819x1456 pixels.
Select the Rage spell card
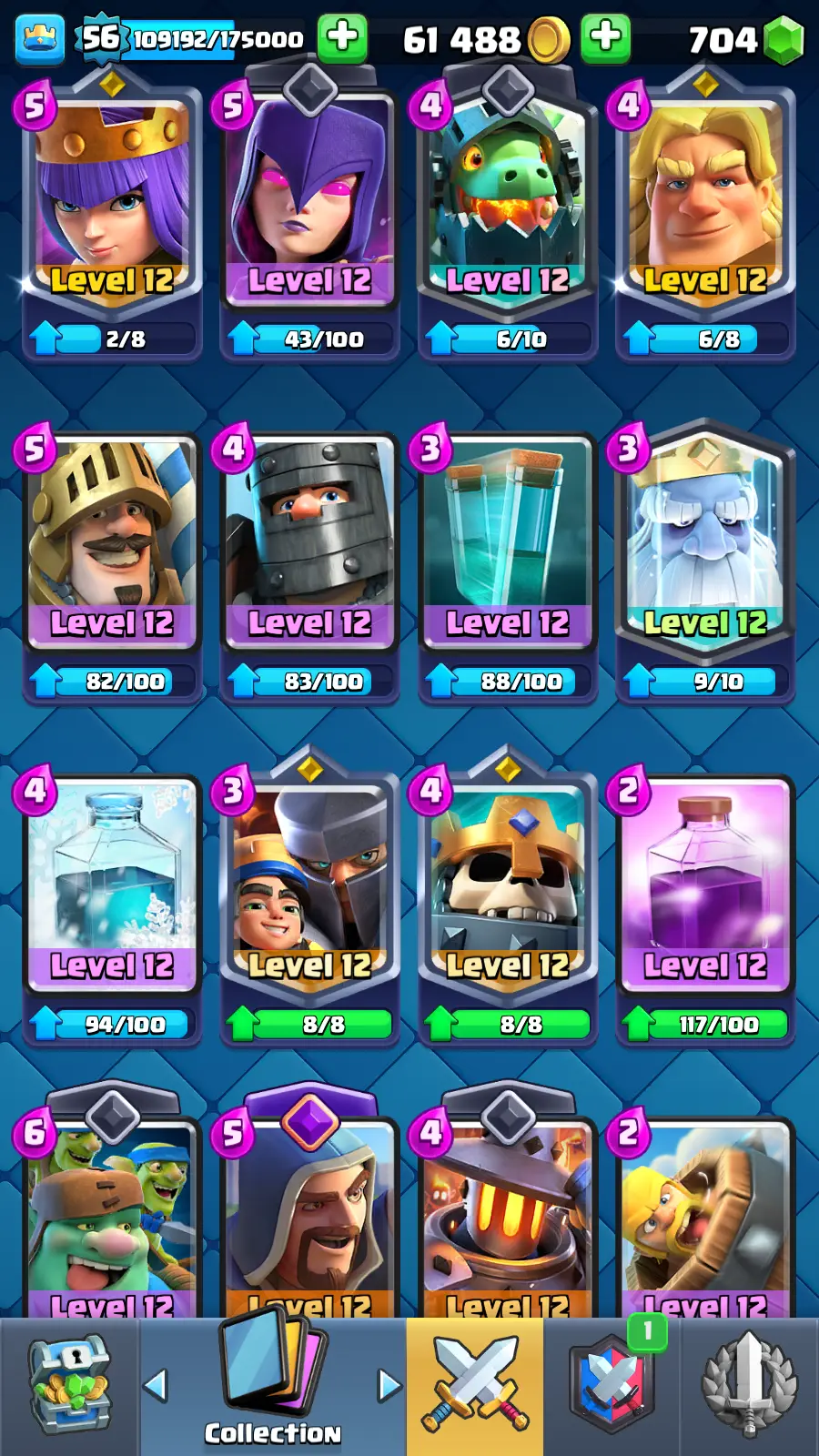[x=705, y=883]
